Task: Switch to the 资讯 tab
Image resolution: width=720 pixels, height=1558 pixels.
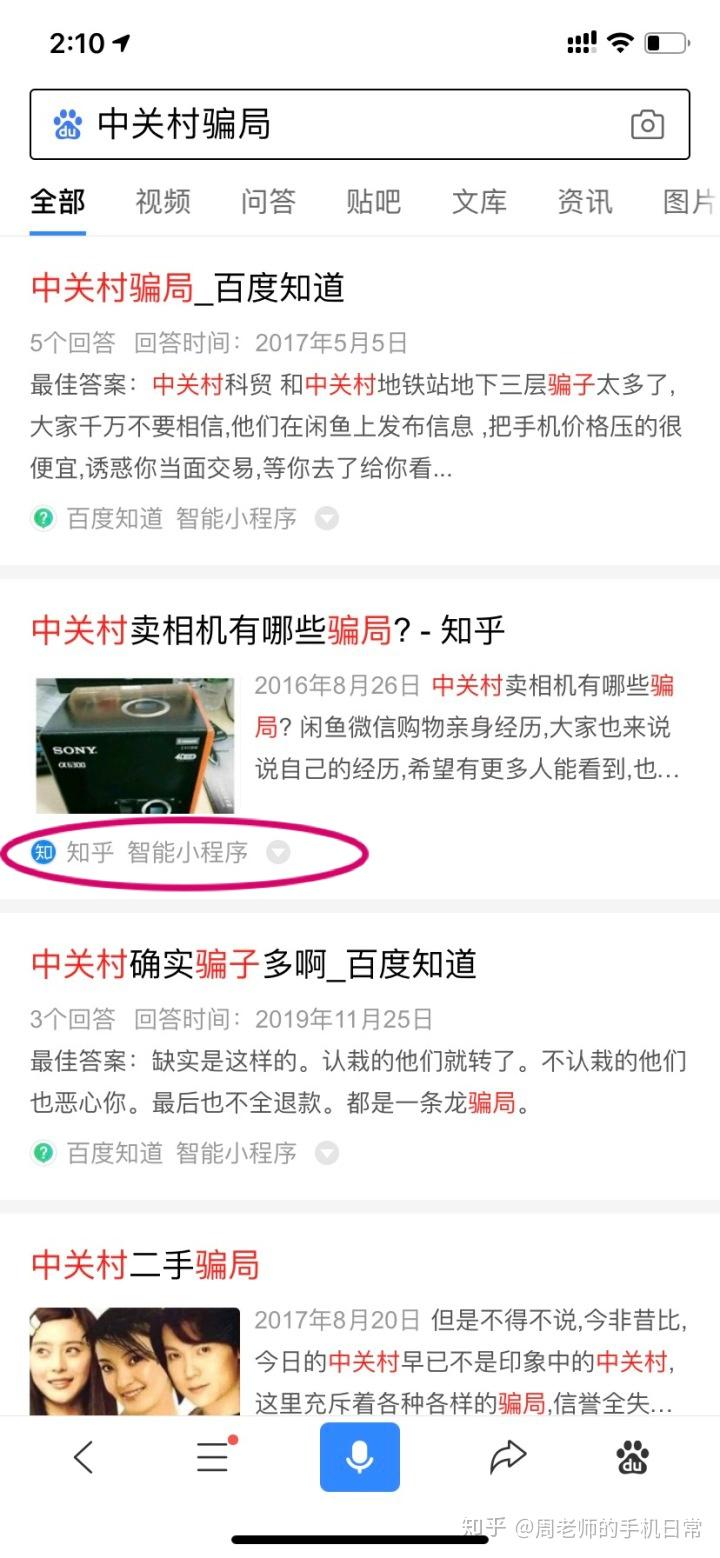Action: tap(584, 201)
